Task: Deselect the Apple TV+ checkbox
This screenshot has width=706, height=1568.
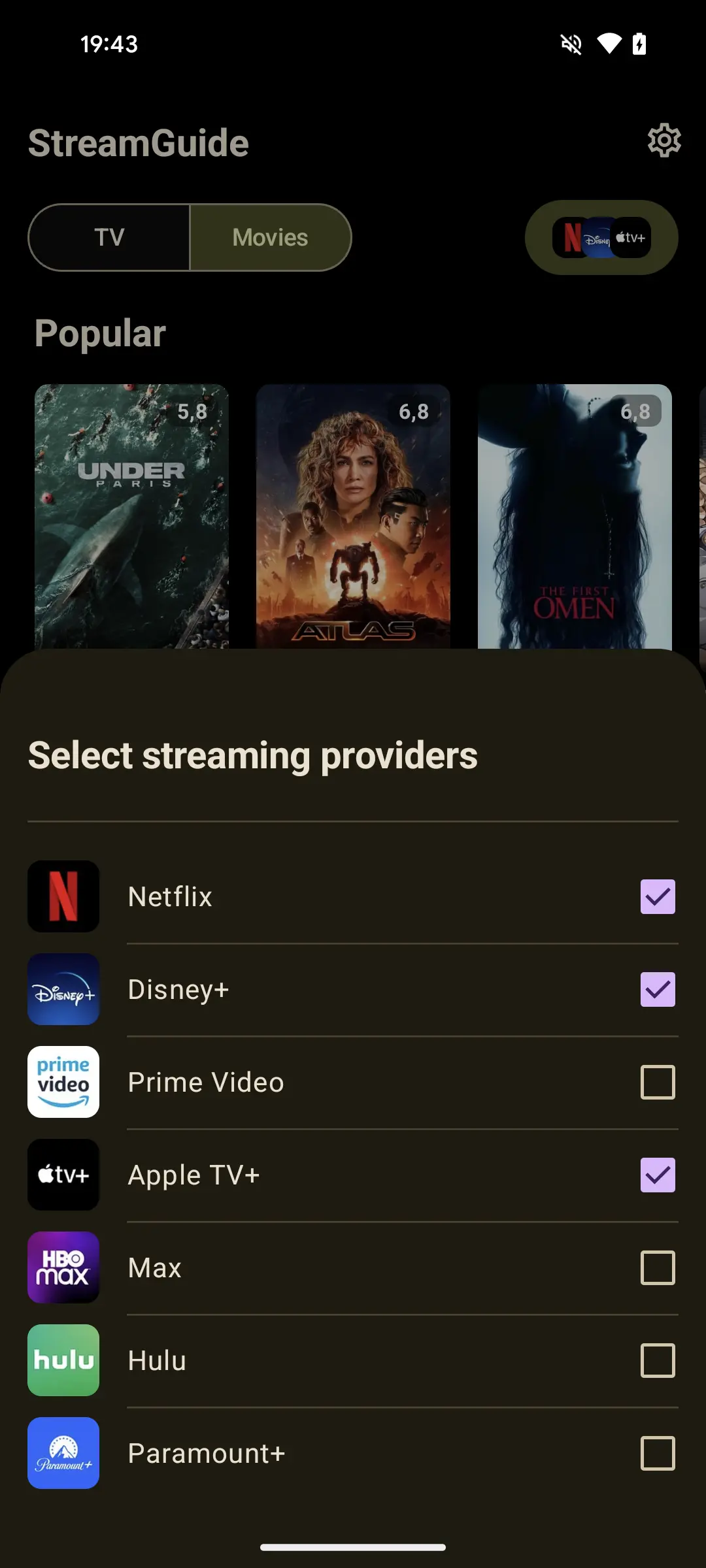Action: 658,1175
